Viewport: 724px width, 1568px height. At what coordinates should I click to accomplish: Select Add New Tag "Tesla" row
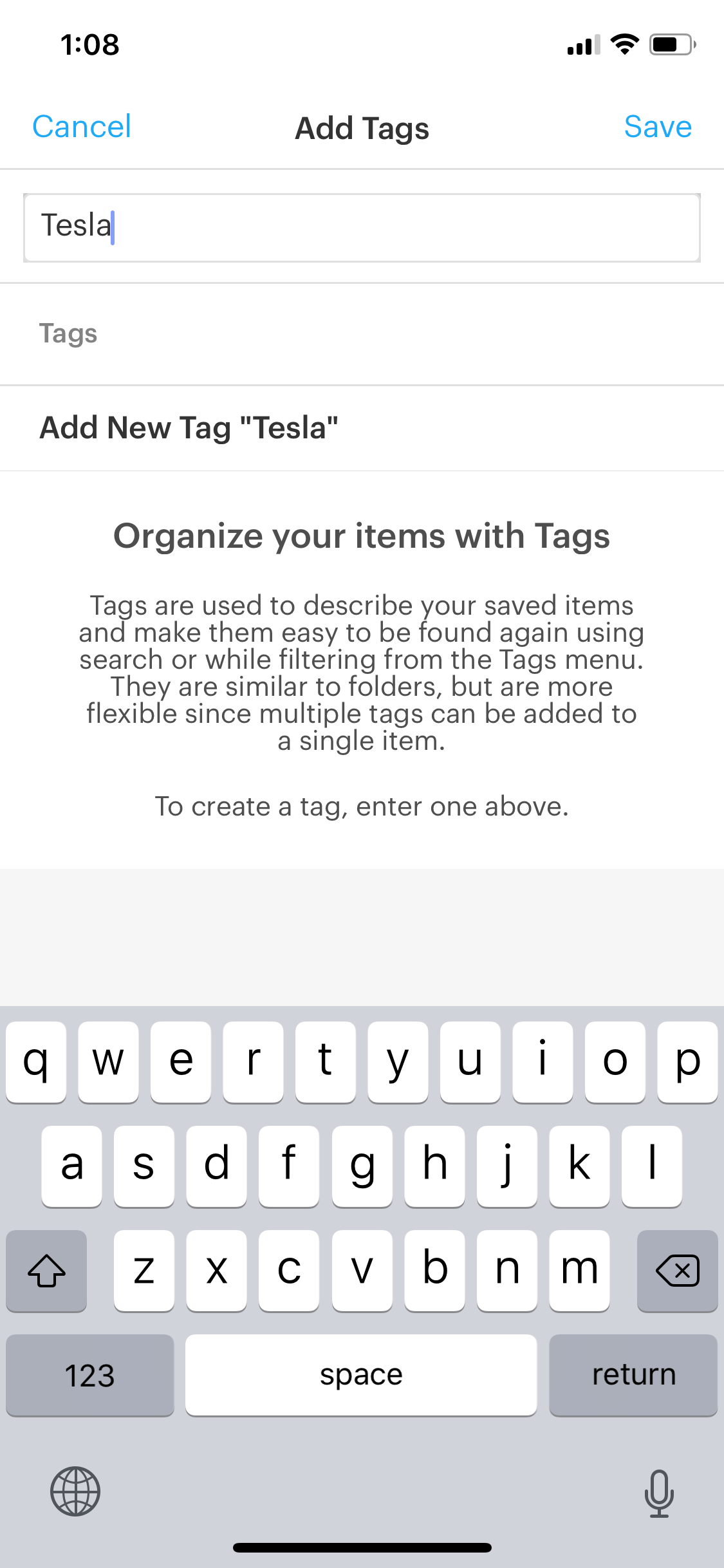[x=362, y=428]
